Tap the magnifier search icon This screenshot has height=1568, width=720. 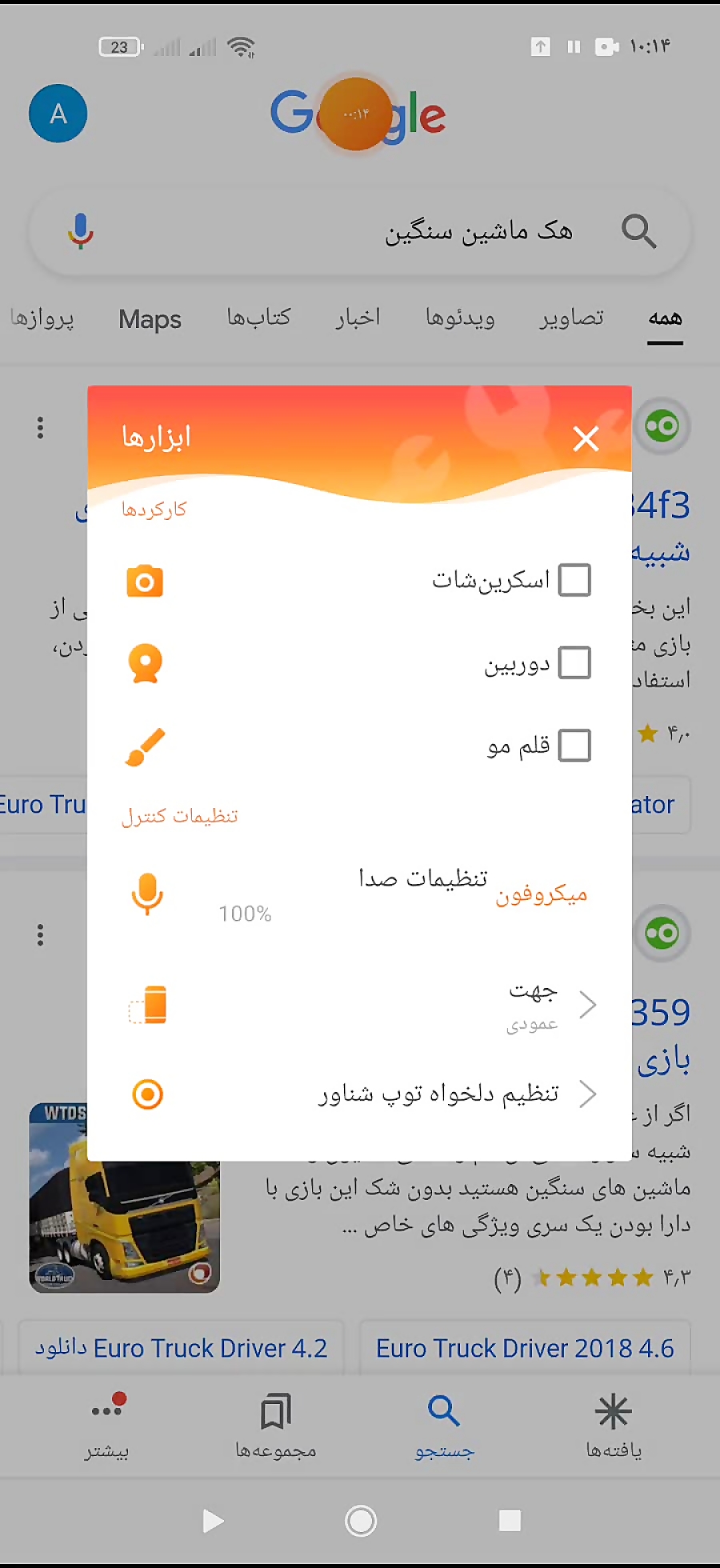click(x=638, y=232)
